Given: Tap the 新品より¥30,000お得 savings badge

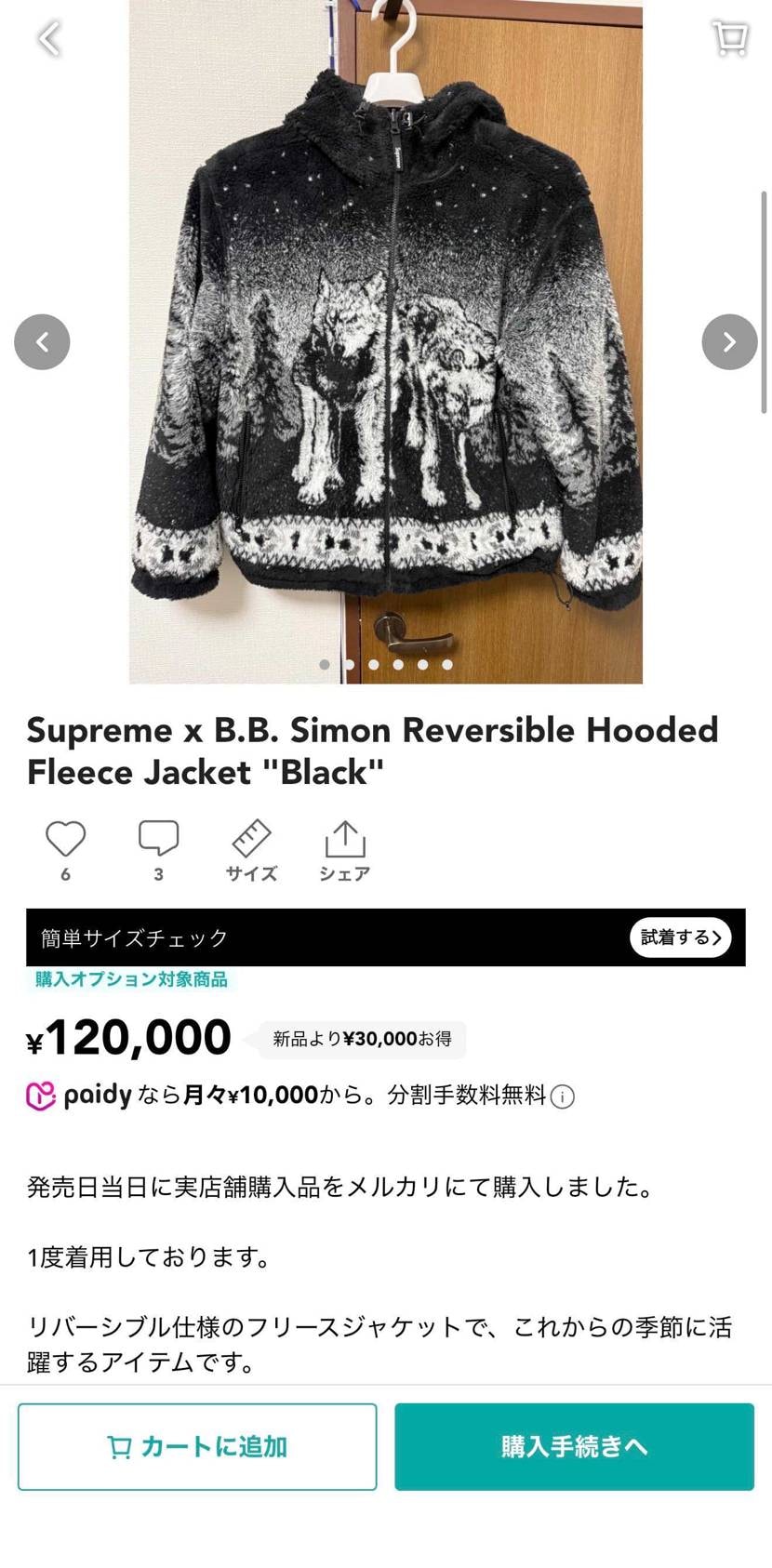Looking at the screenshot, I should pos(361,1039).
